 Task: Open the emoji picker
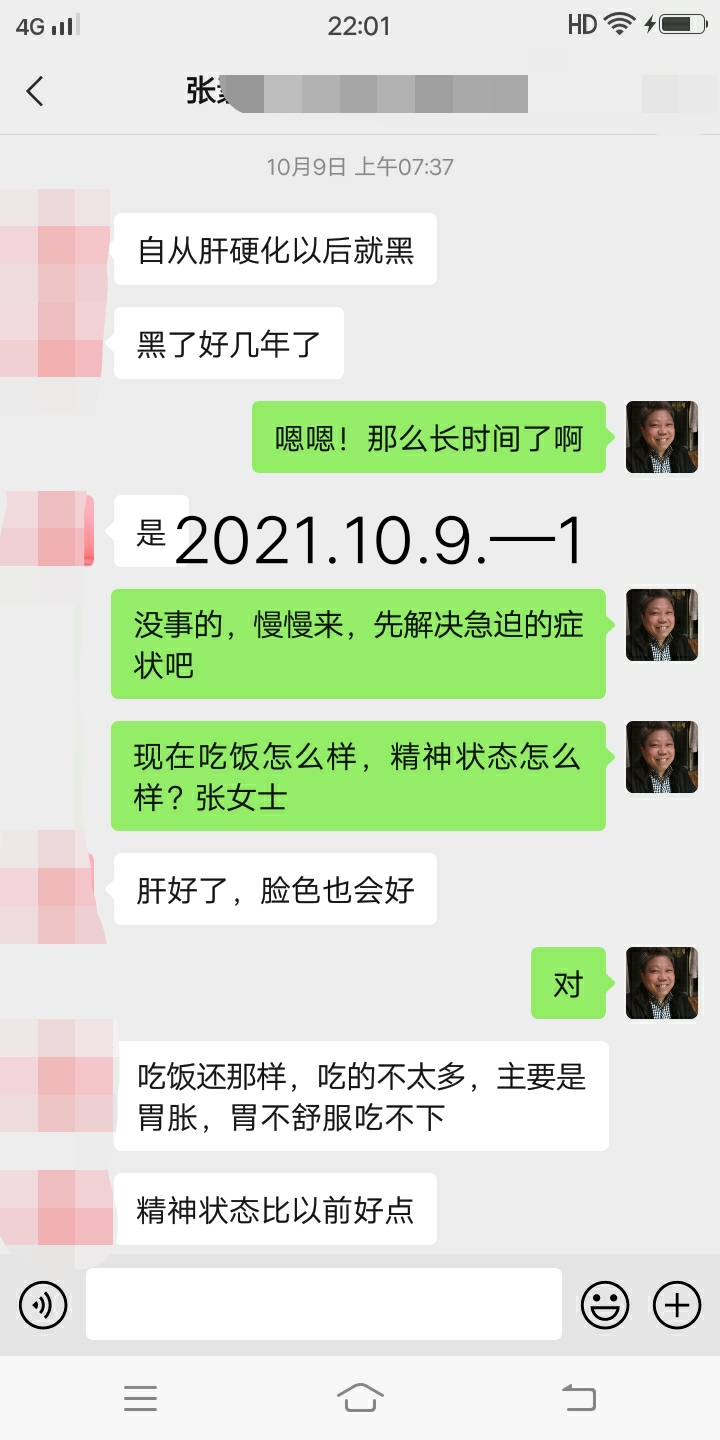(605, 1304)
